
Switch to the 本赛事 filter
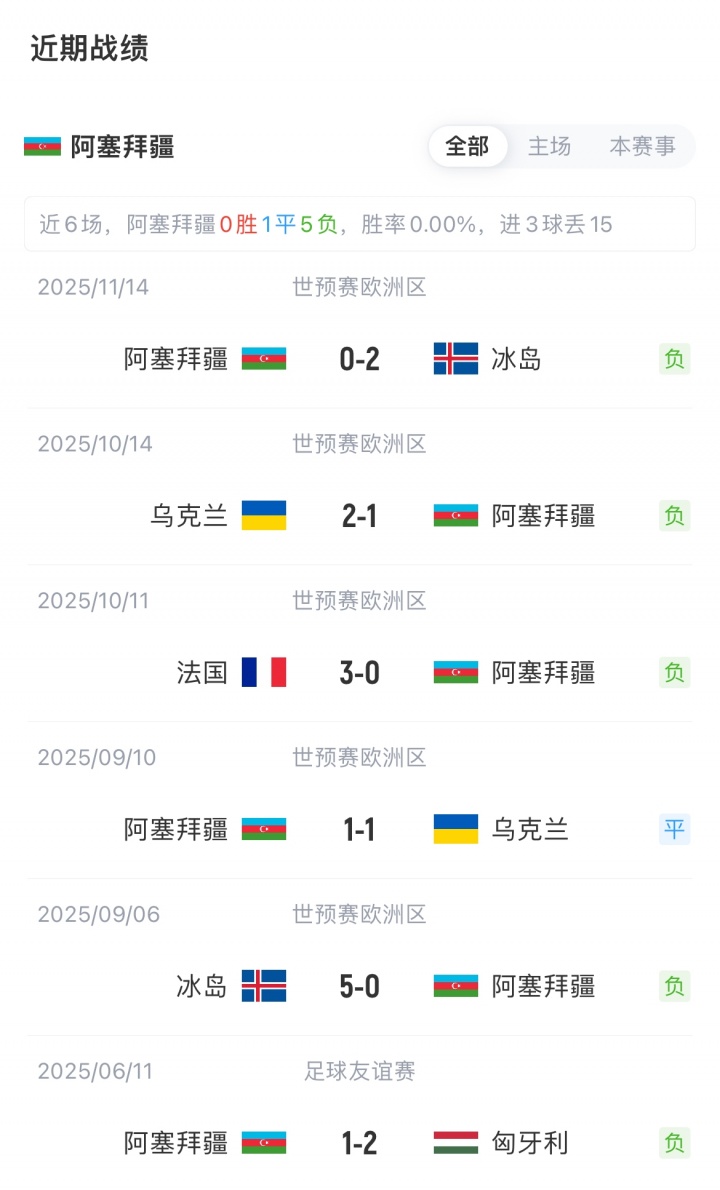tap(642, 147)
